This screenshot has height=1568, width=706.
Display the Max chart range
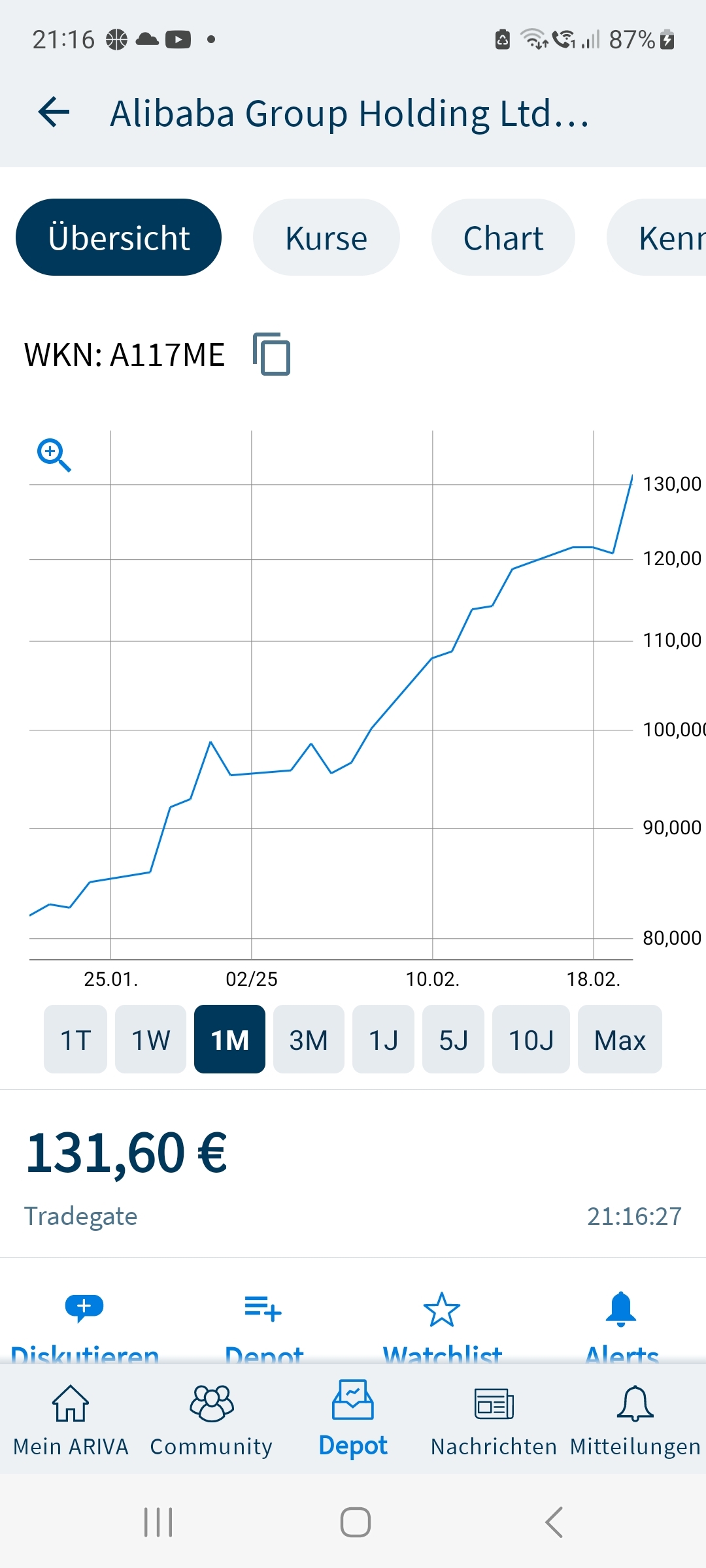(620, 1039)
